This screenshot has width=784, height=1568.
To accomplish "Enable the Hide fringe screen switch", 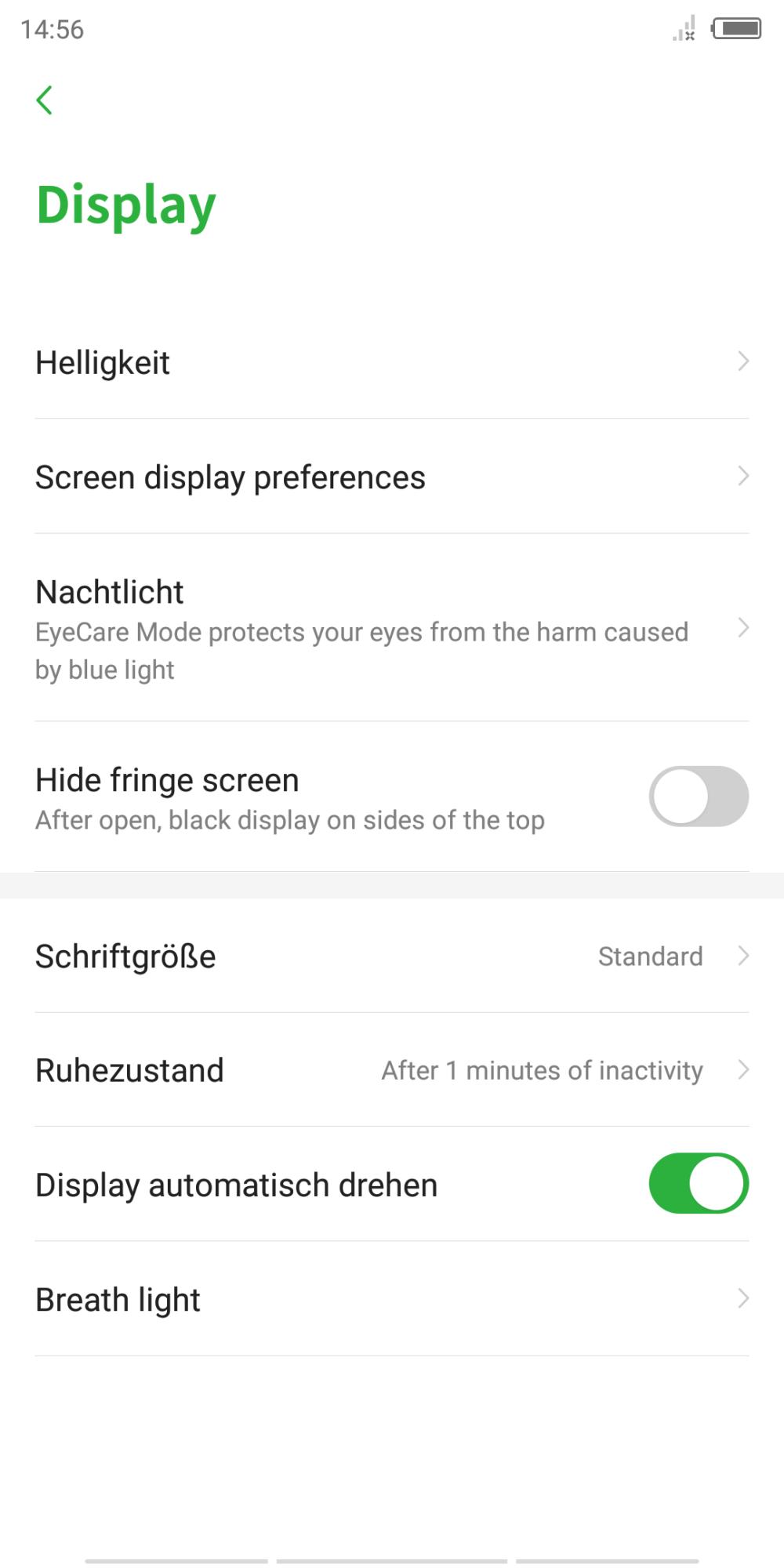I will click(x=699, y=796).
